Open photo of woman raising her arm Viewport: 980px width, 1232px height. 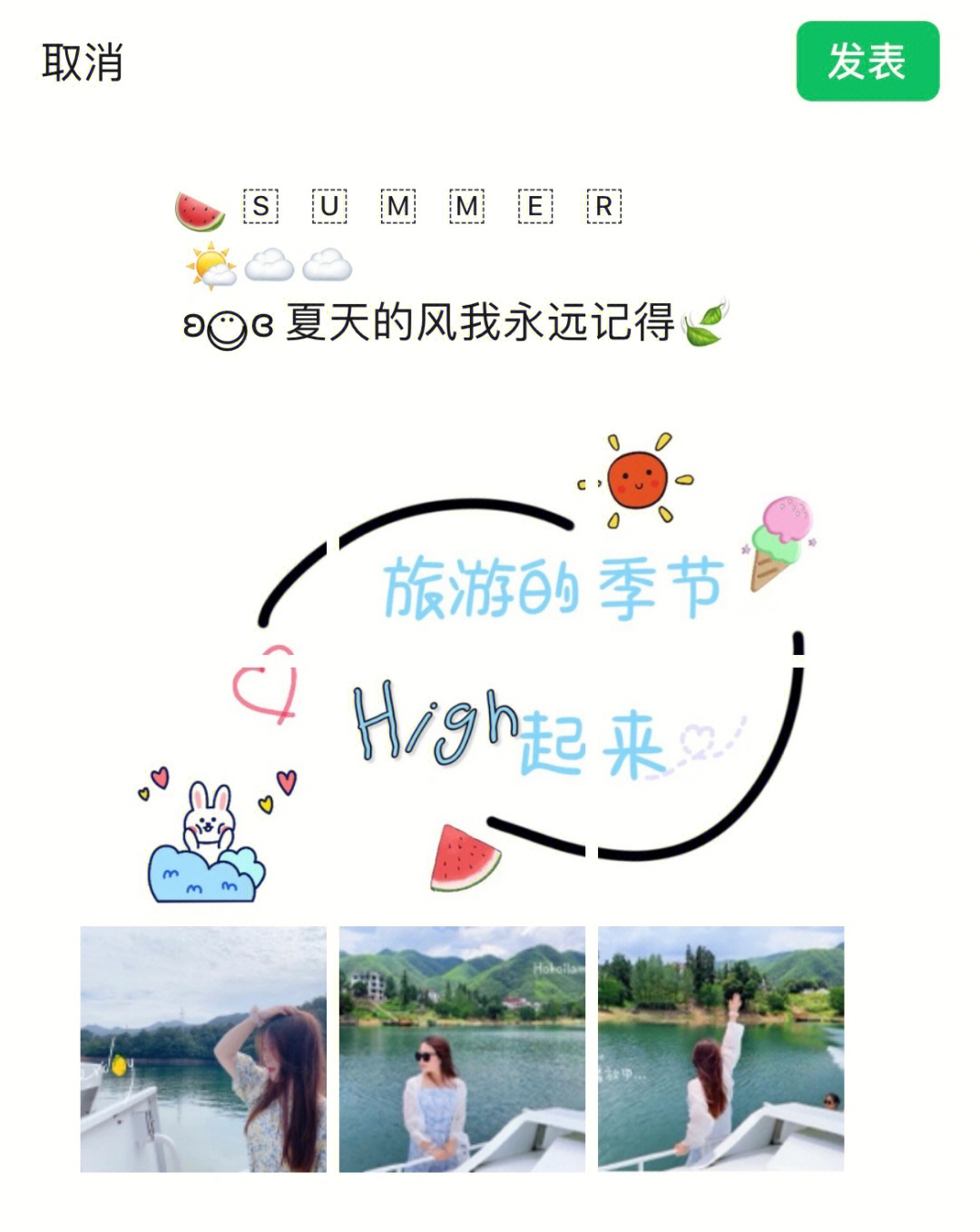(x=720, y=1049)
